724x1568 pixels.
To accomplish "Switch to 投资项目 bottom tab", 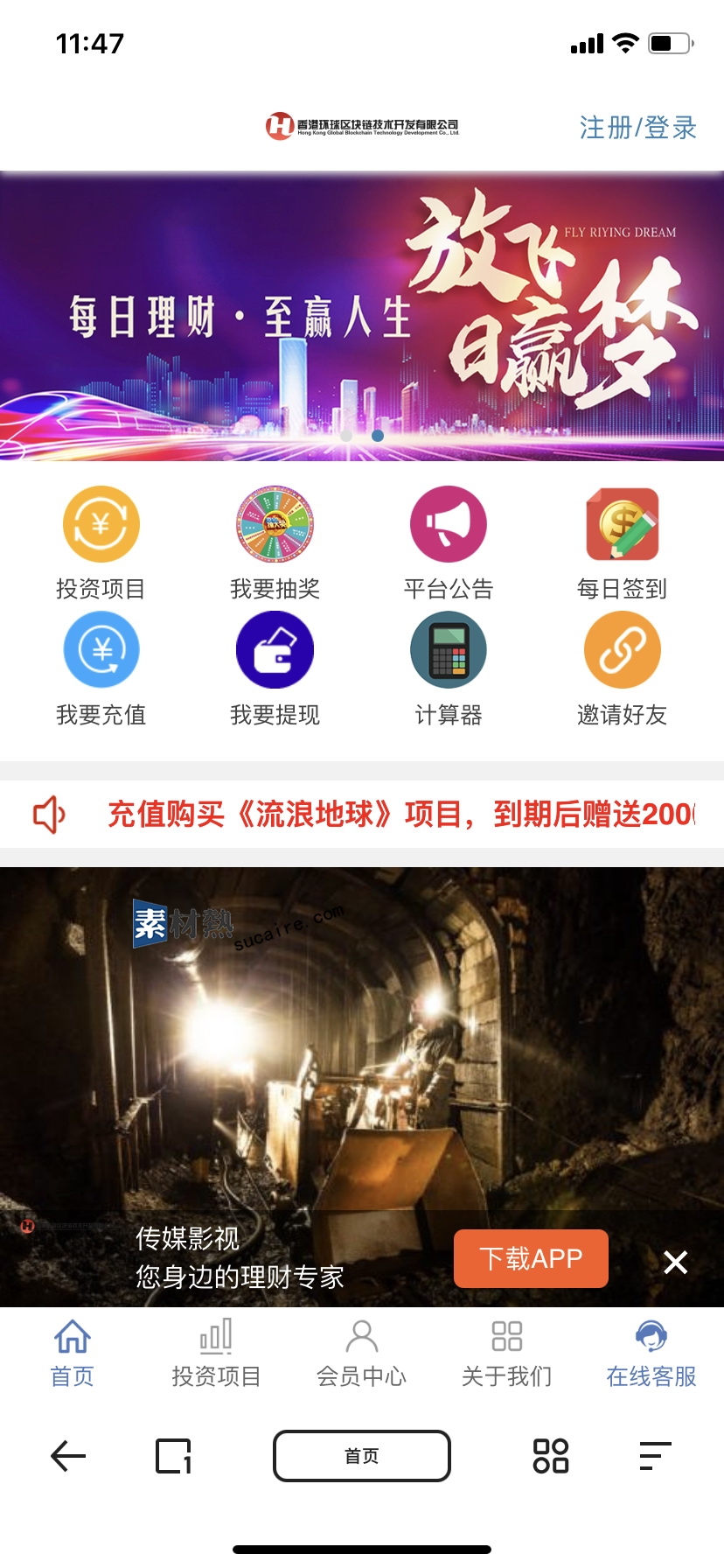I will click(216, 1354).
